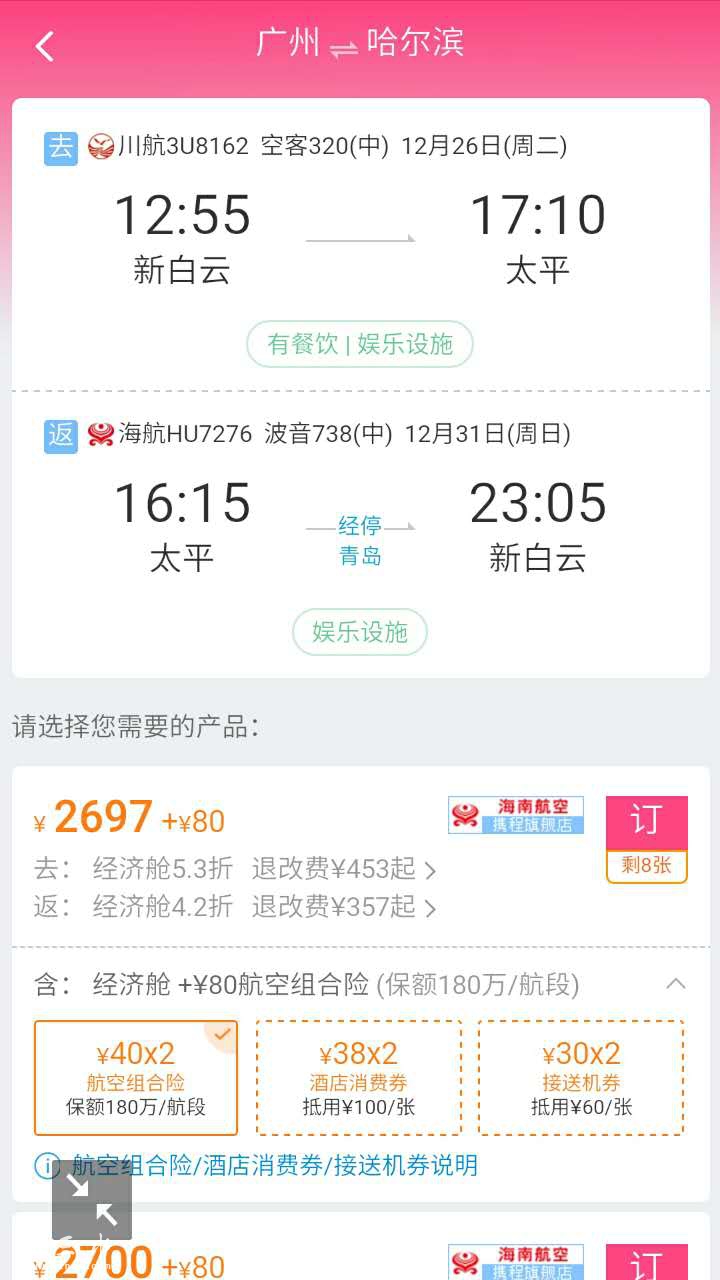Image resolution: width=720 pixels, height=1280 pixels.
Task: Tap the 去 outbound flight badge
Action: coord(63,148)
